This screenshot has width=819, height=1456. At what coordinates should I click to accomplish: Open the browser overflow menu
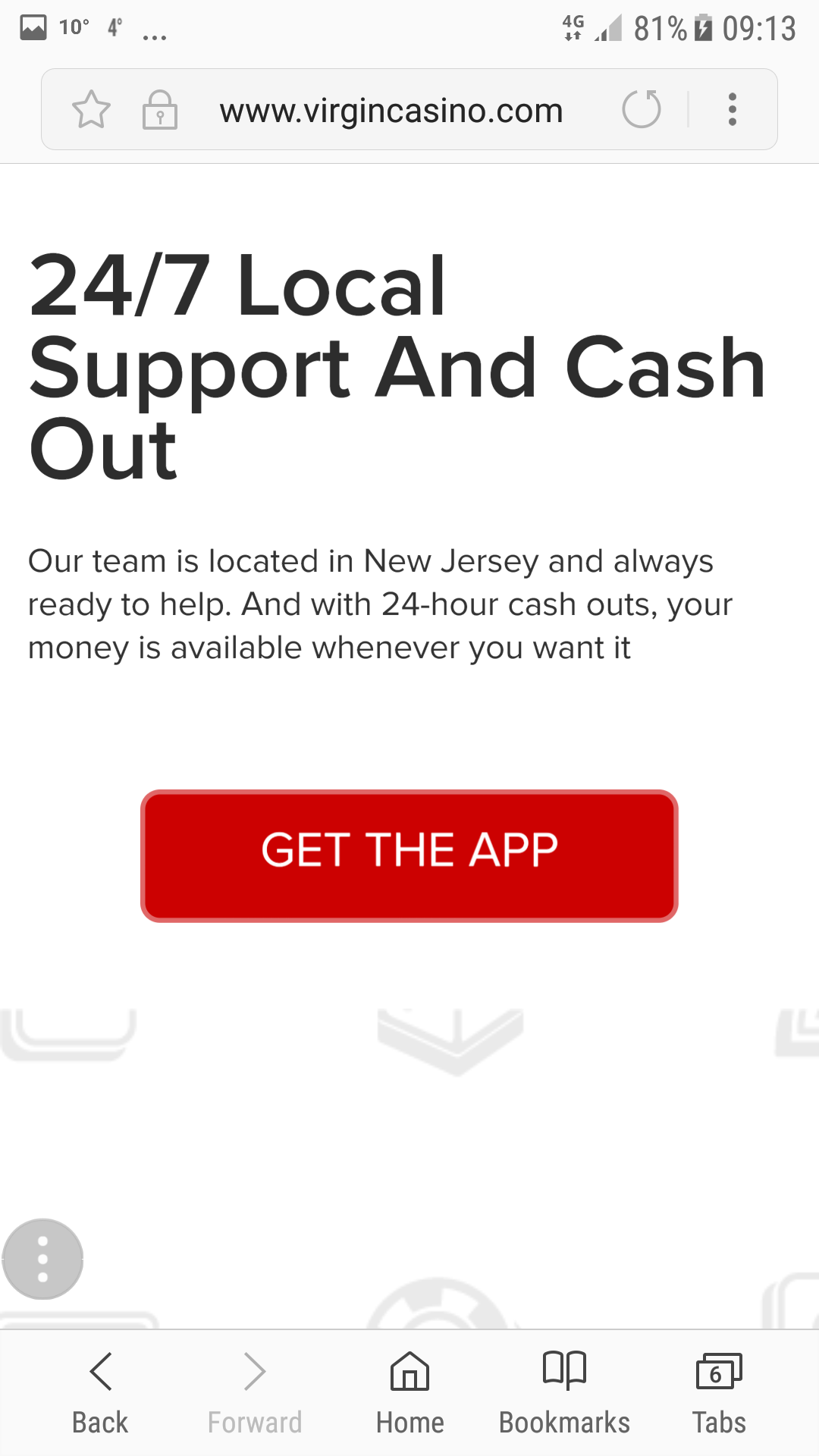pyautogui.click(x=732, y=109)
